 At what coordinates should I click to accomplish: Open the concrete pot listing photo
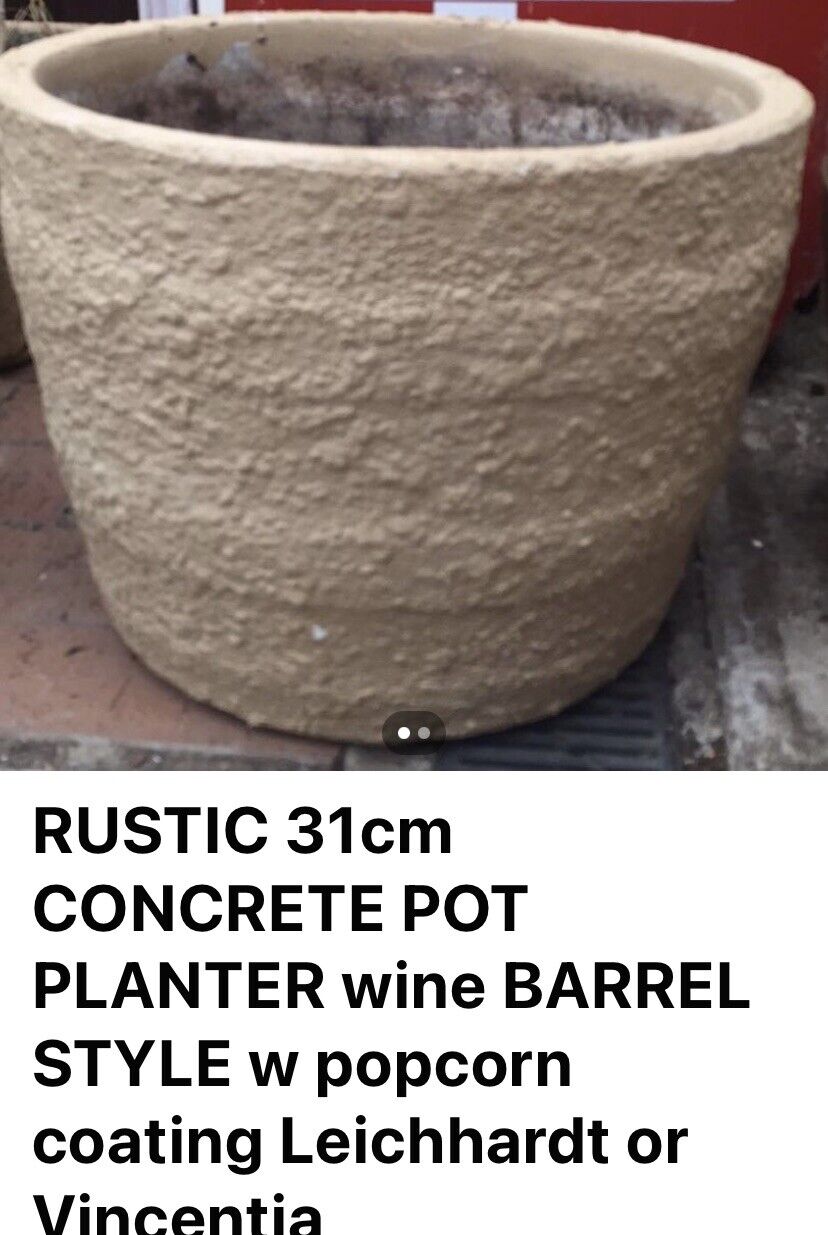click(414, 380)
